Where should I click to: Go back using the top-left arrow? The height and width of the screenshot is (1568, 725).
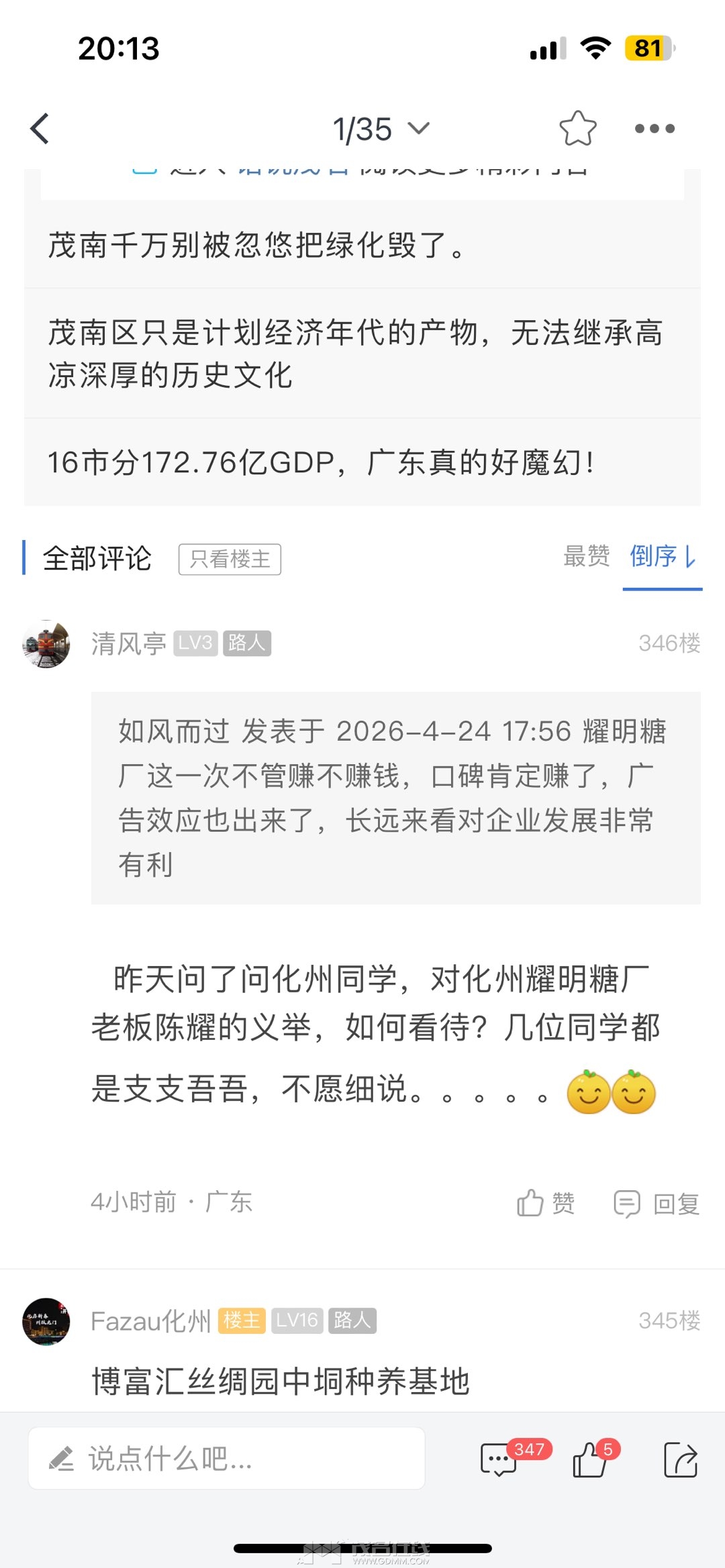coord(40,128)
